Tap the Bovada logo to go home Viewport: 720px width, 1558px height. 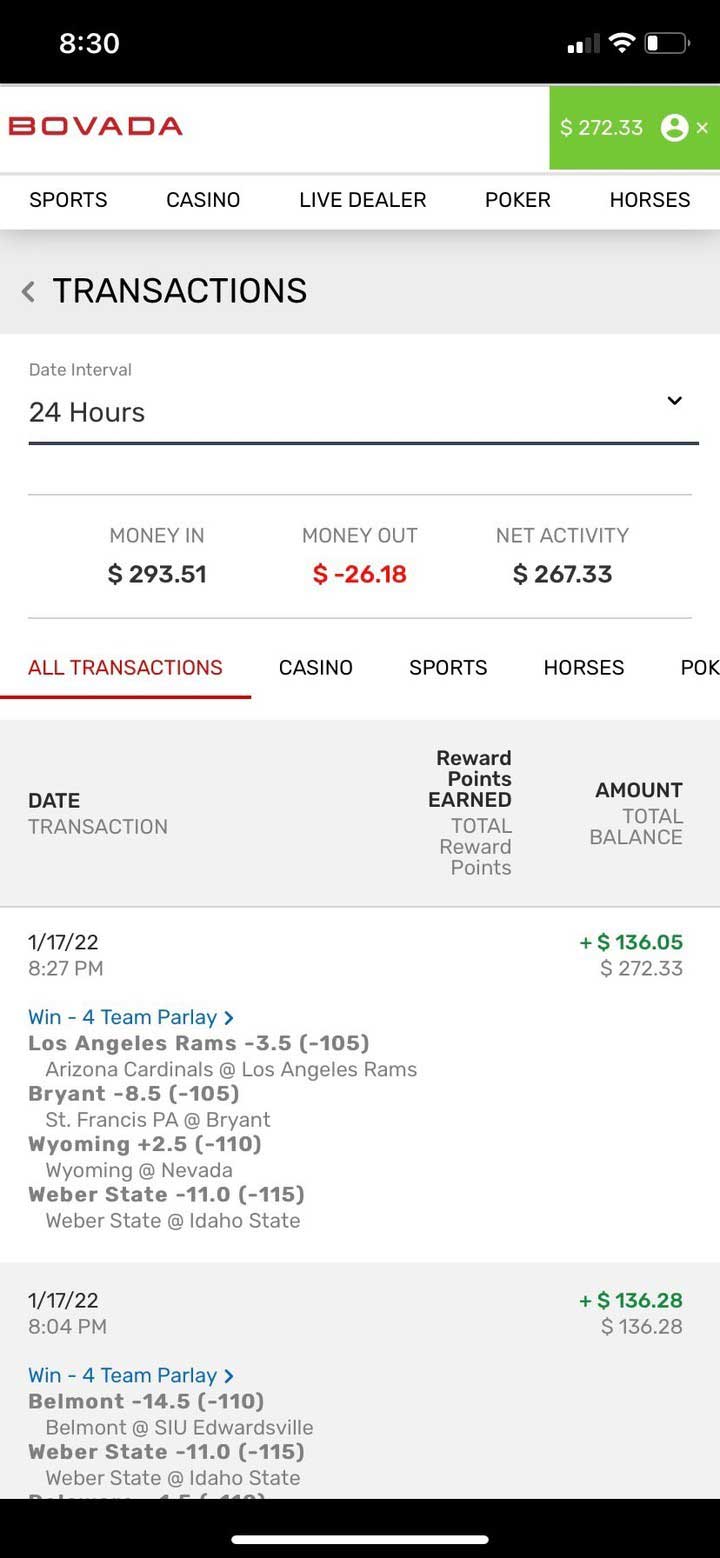click(95, 127)
